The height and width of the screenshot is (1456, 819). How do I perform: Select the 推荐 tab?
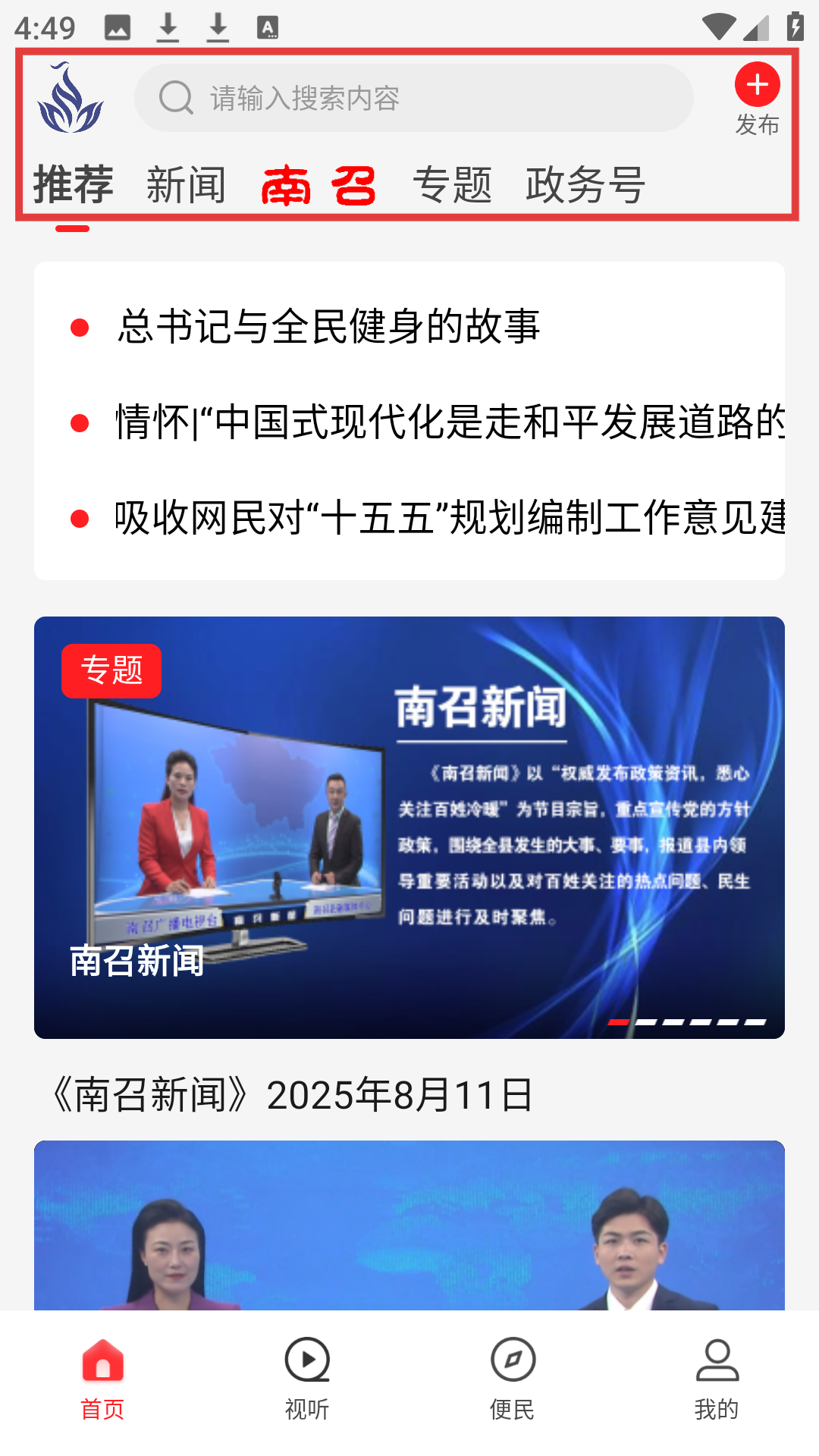point(74,184)
